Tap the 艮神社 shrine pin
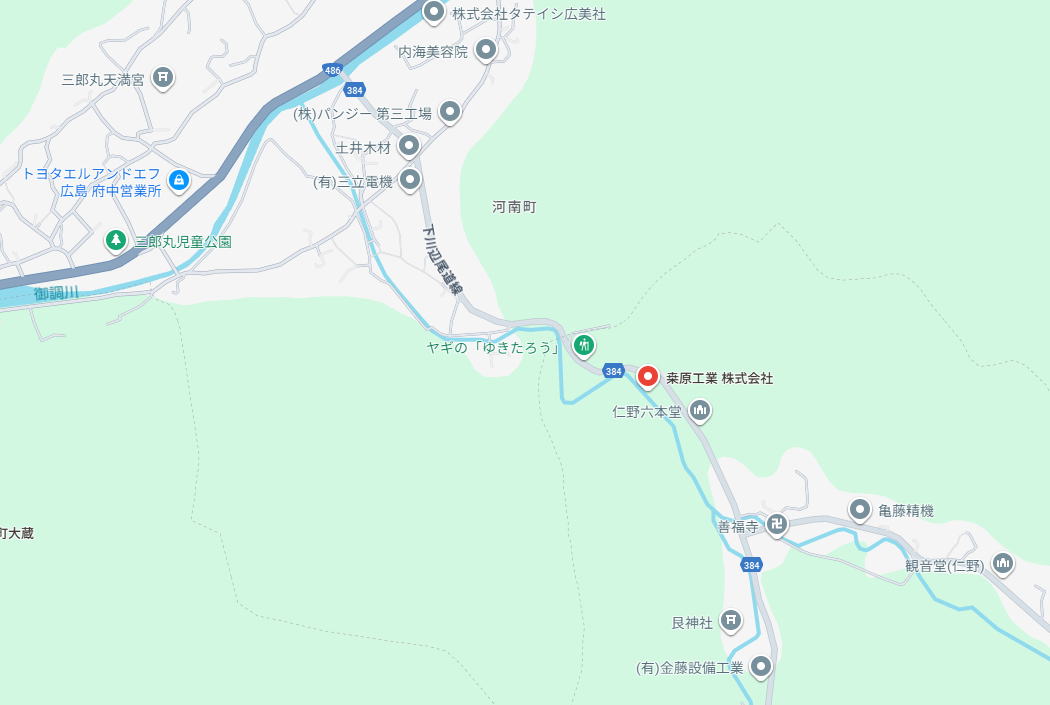1050x705 pixels. [731, 621]
